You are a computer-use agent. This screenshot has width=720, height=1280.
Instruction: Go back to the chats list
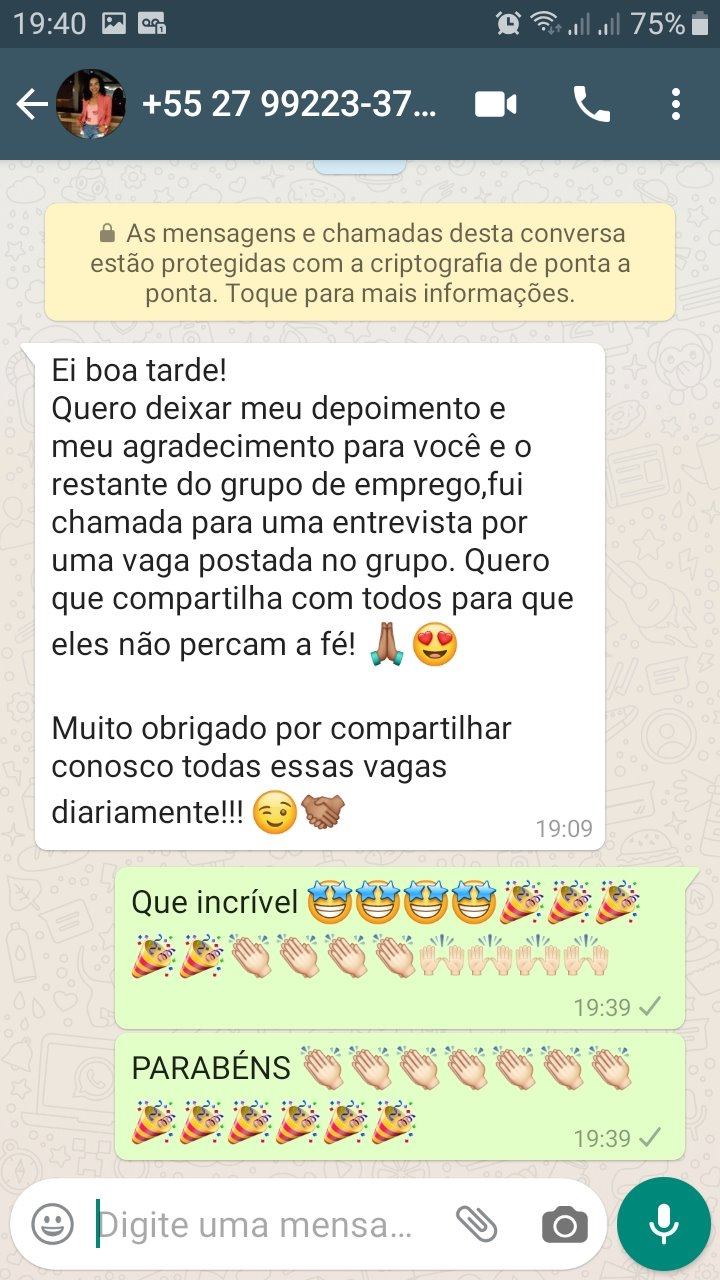tap(32, 104)
